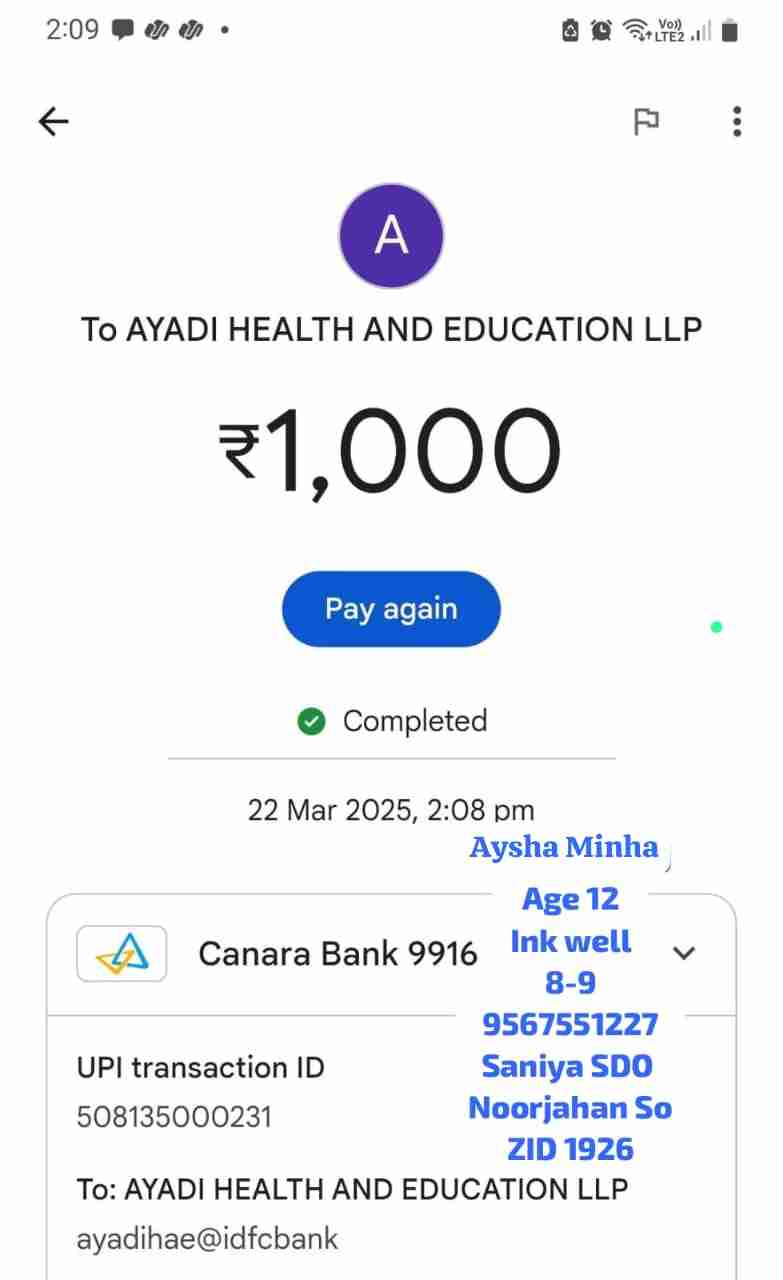The height and width of the screenshot is (1280, 783).
Task: Tap the Pay again button
Action: (x=391, y=609)
